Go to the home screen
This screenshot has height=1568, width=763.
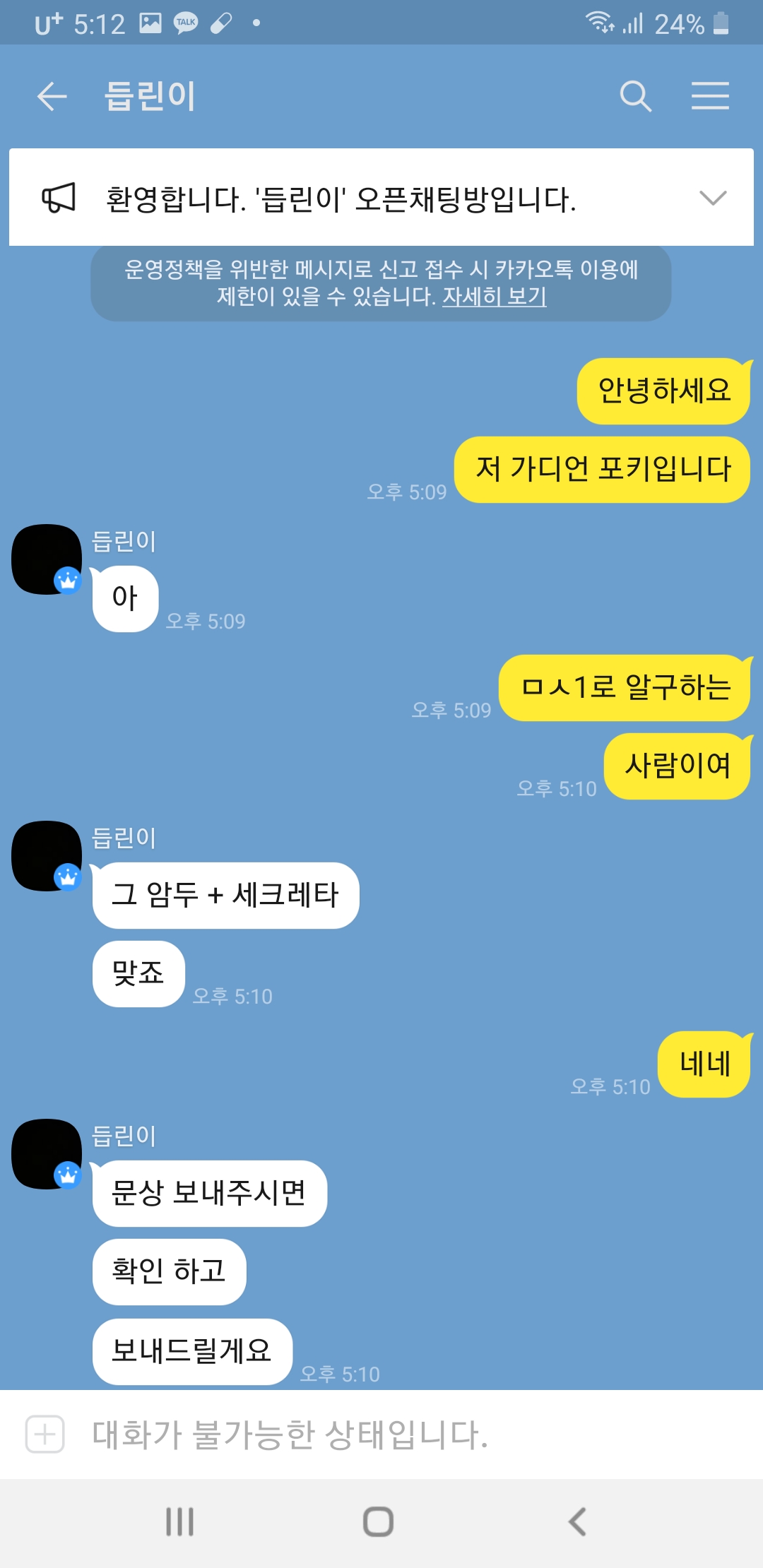(378, 1521)
